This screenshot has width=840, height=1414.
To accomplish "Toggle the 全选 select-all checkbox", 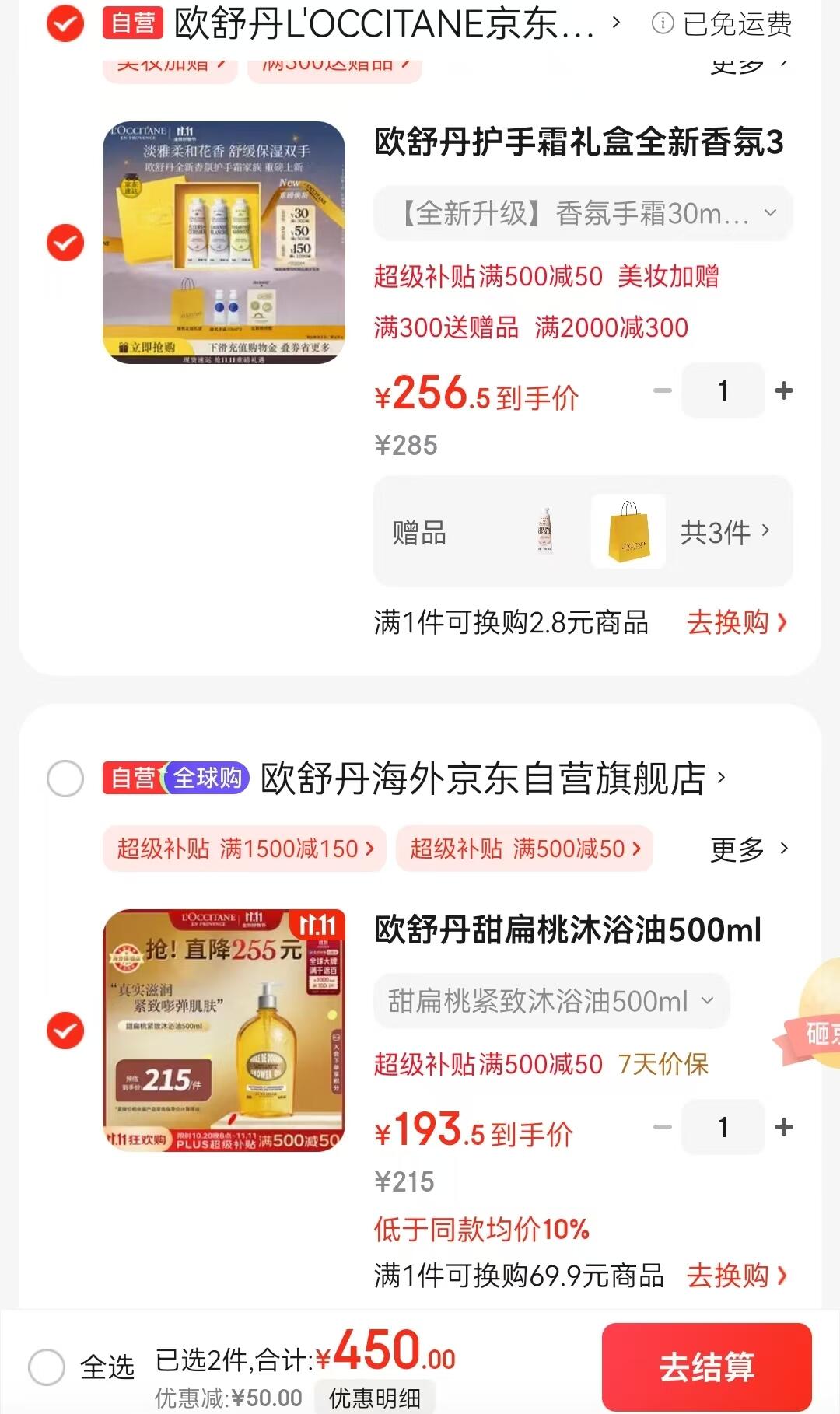I will pyautogui.click(x=47, y=1367).
